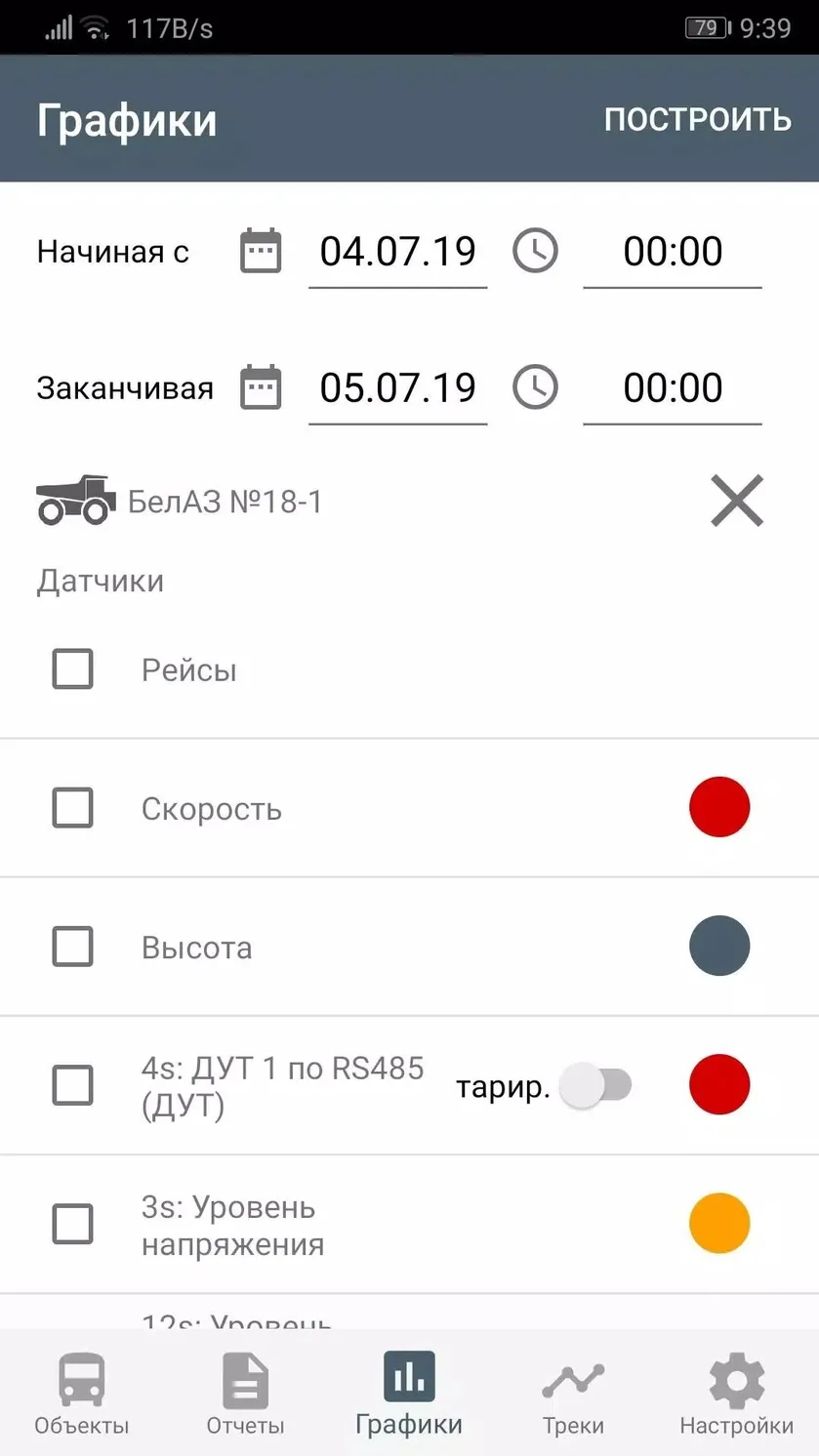Open the end time field next to Заканчивая
The height and width of the screenshot is (1456, 819).
[673, 388]
